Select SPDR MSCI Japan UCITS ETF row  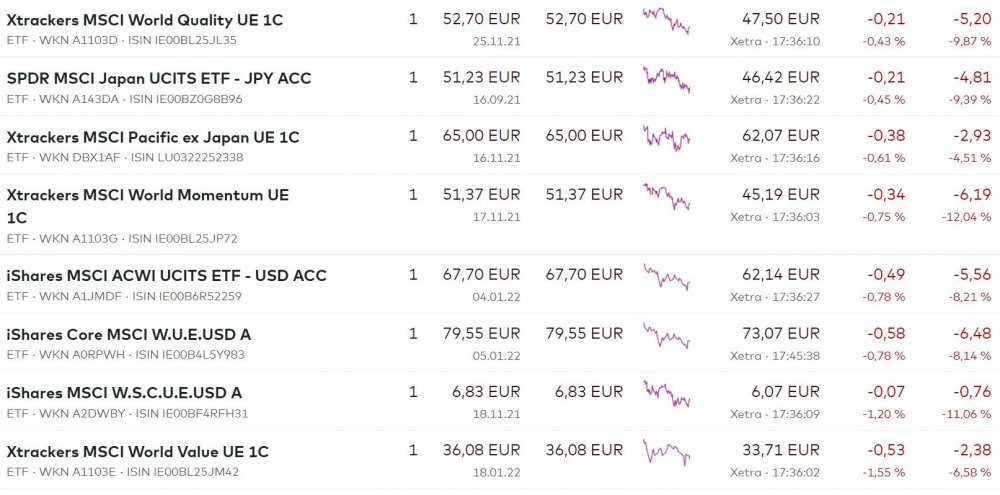point(159,78)
